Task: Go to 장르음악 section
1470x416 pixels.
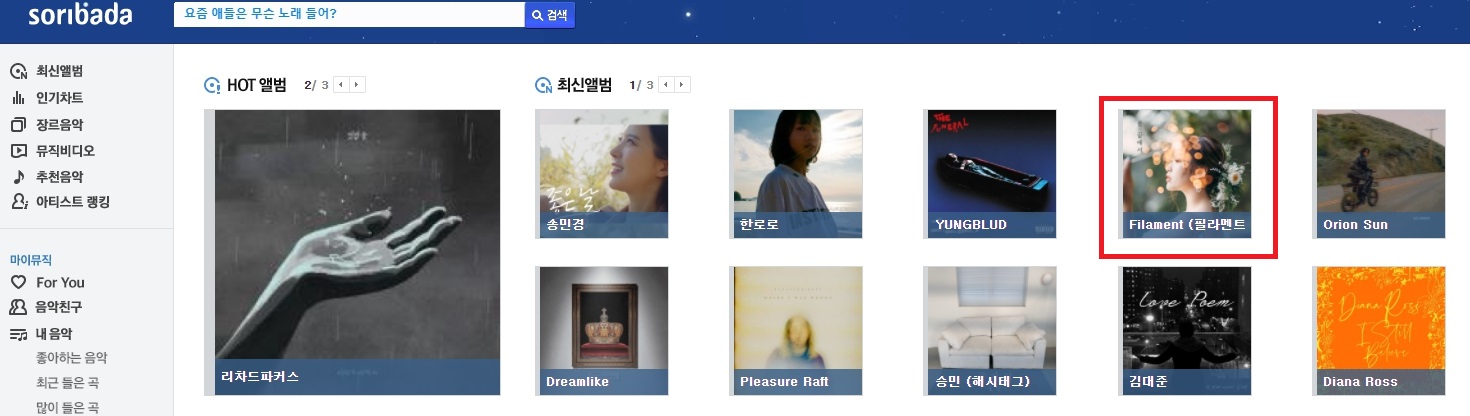Action: (59, 125)
